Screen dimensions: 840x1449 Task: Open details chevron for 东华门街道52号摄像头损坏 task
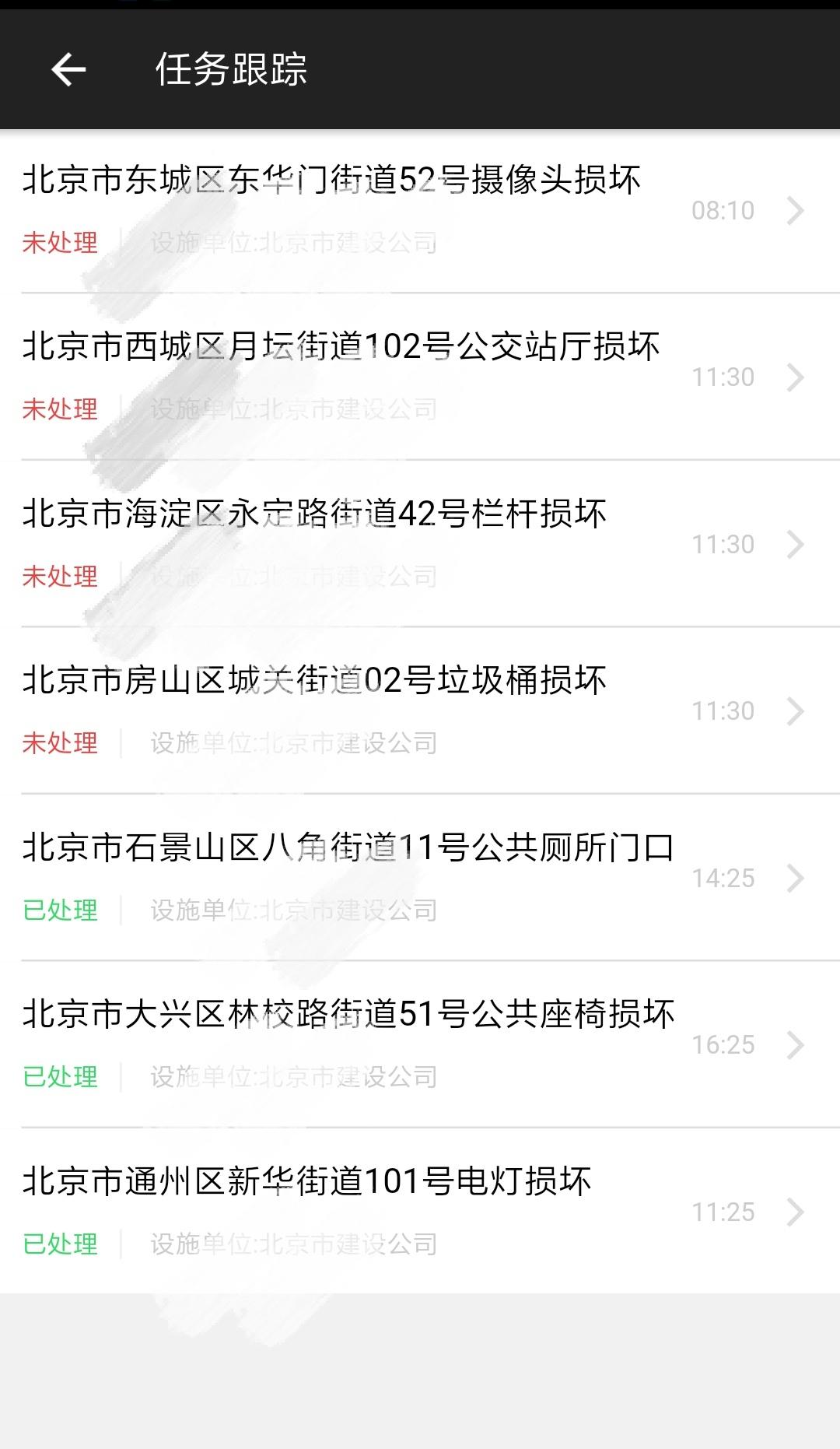[793, 210]
